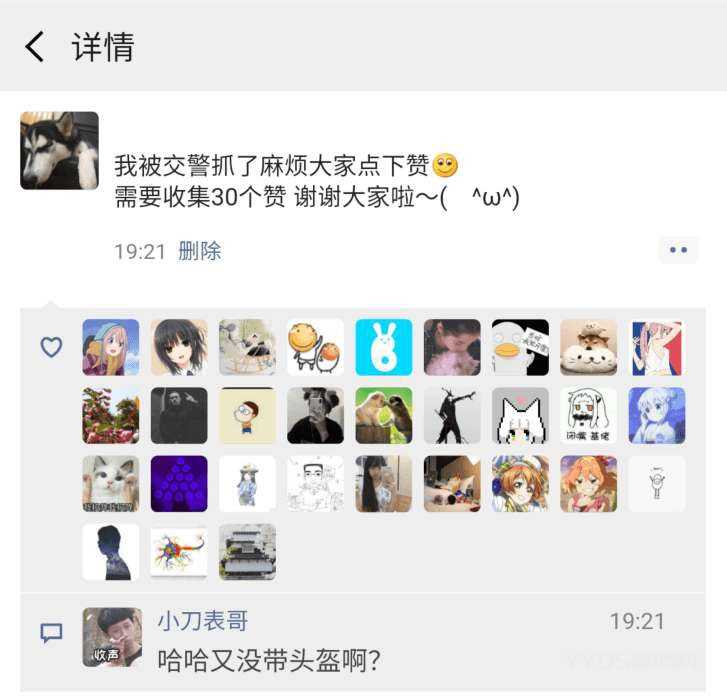This screenshot has height=699, width=727.
Task: View the two dogs avatar liker
Action: pyautogui.click(x=384, y=416)
